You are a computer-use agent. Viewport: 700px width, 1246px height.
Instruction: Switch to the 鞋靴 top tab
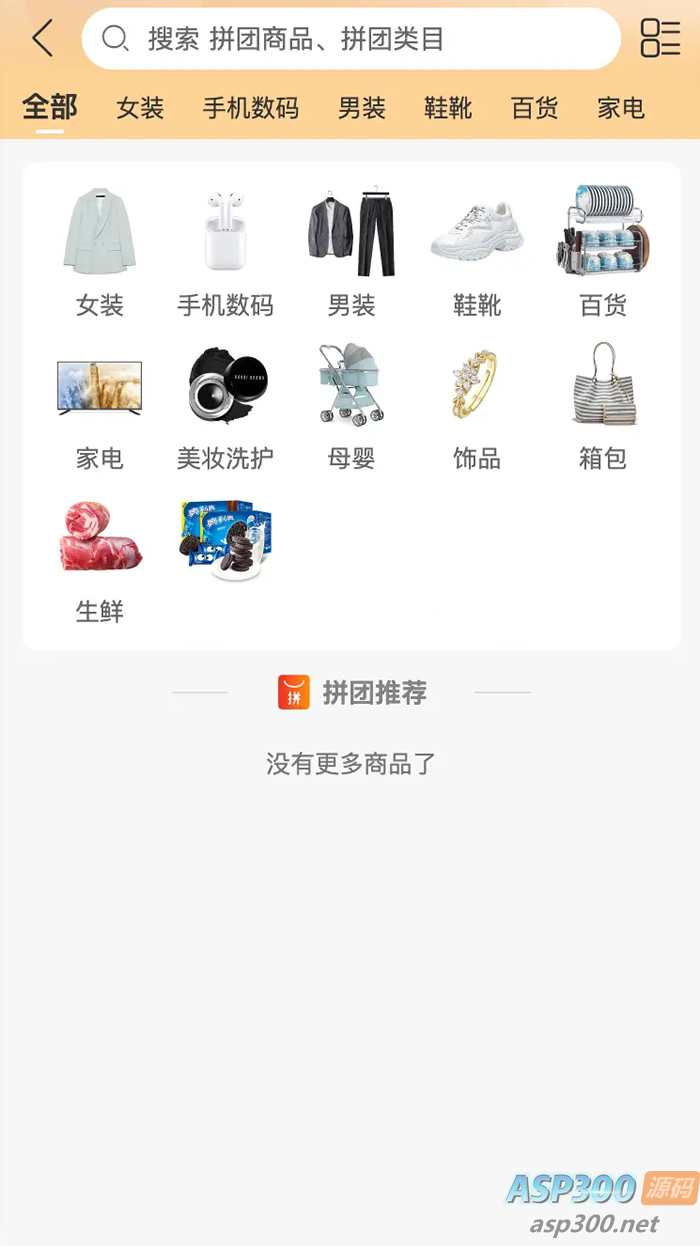pos(448,108)
